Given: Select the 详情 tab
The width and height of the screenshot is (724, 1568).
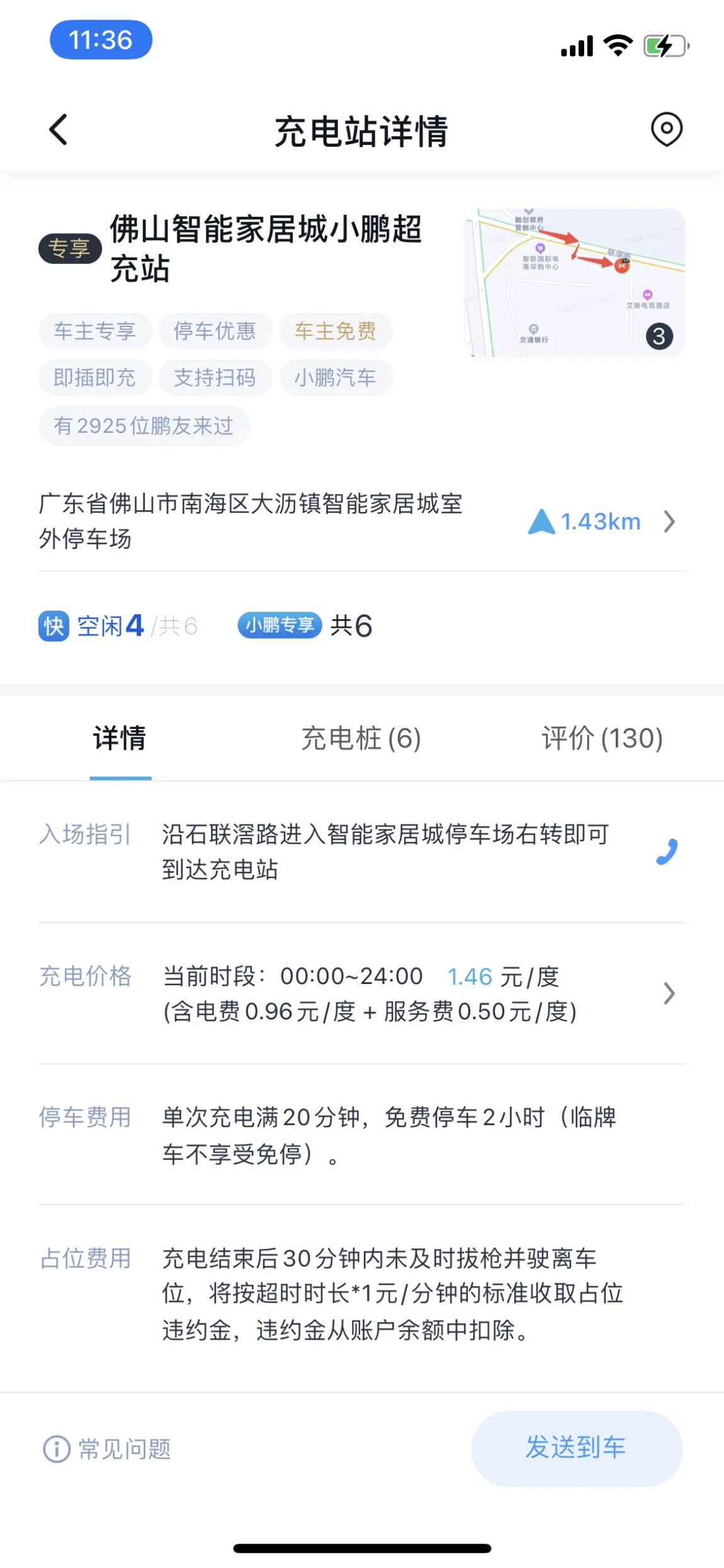Looking at the screenshot, I should click(120, 738).
